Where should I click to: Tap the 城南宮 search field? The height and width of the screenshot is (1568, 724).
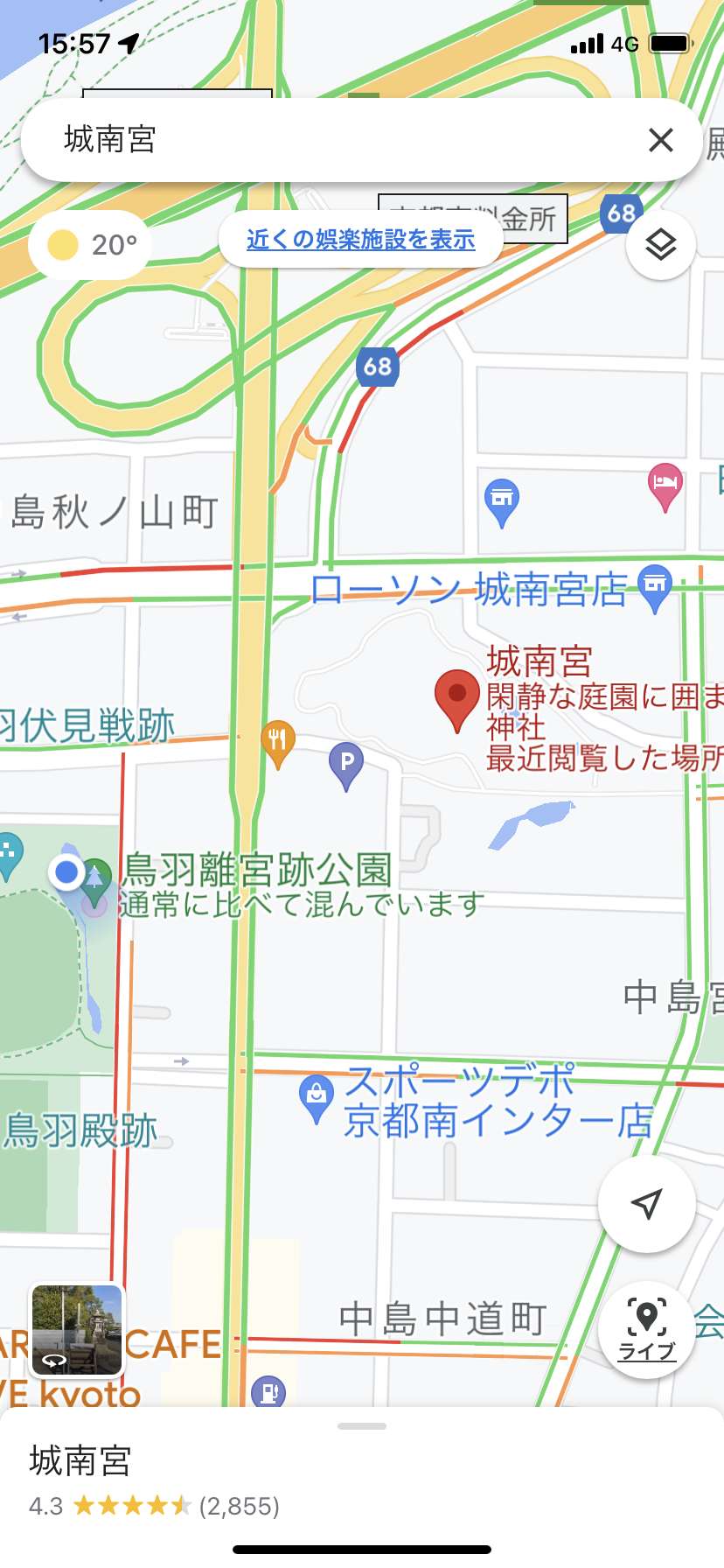[x=332, y=140]
